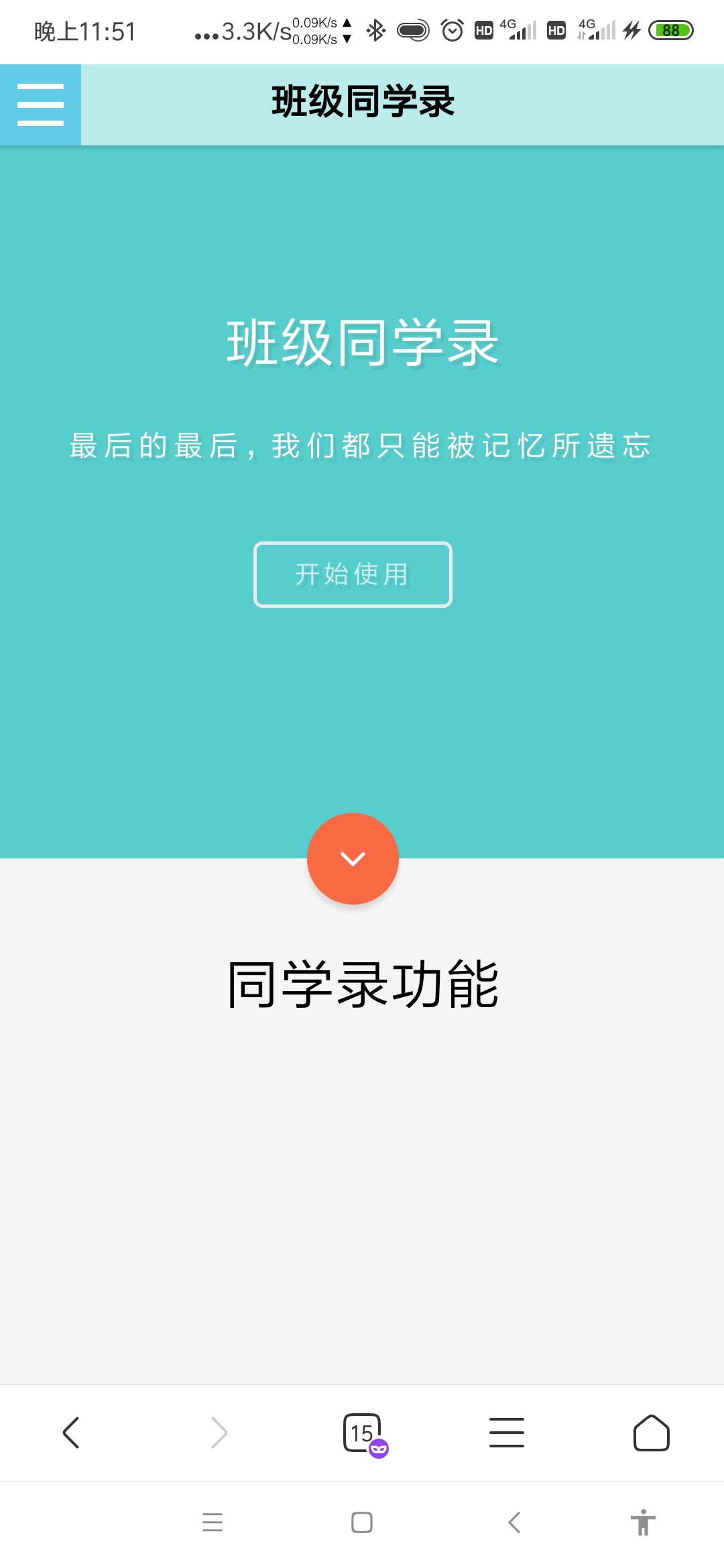Go back in the browser toolbar
The image size is (724, 1568).
[x=71, y=1433]
